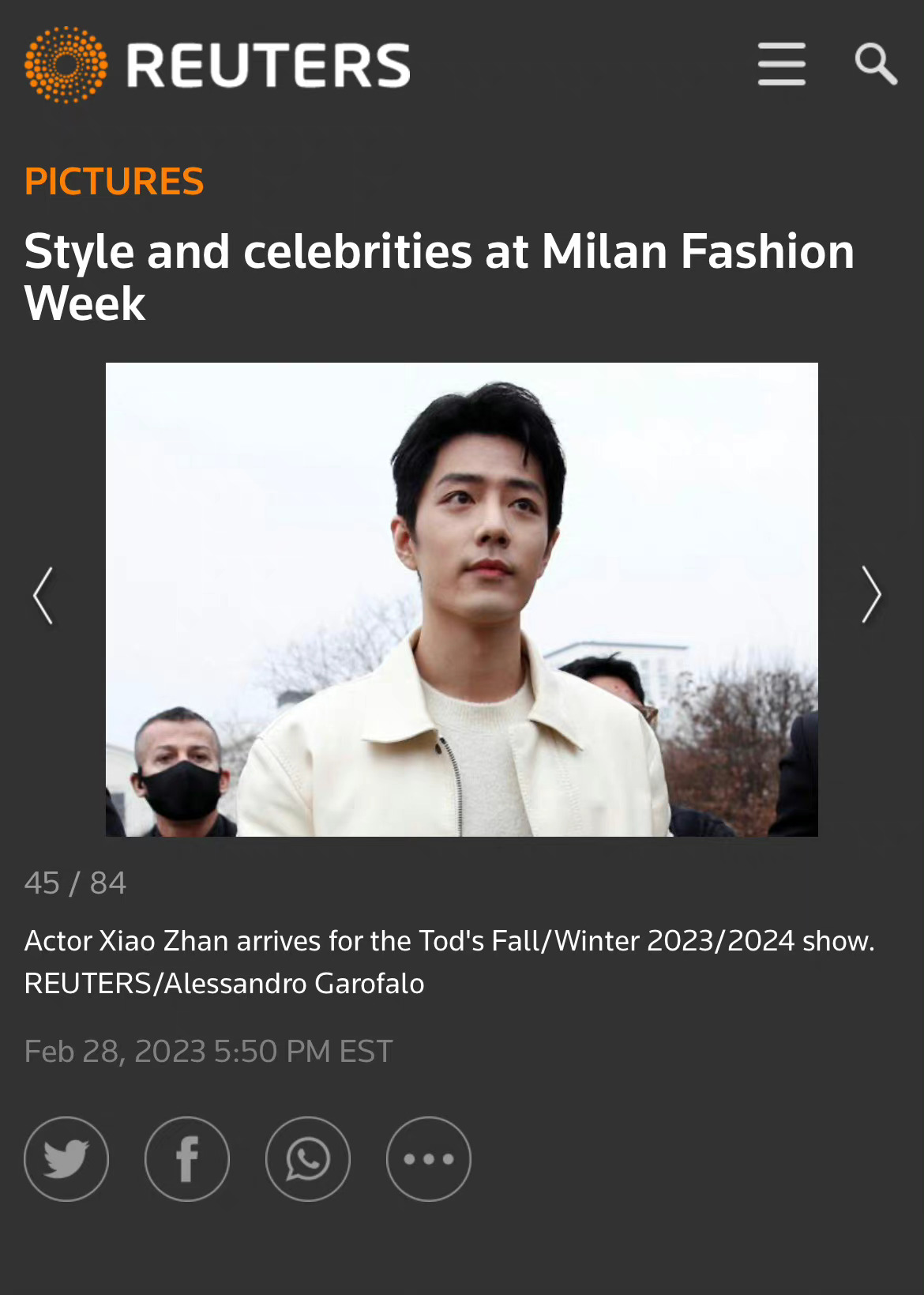
Task: Open the hamburger menu
Action: (781, 64)
